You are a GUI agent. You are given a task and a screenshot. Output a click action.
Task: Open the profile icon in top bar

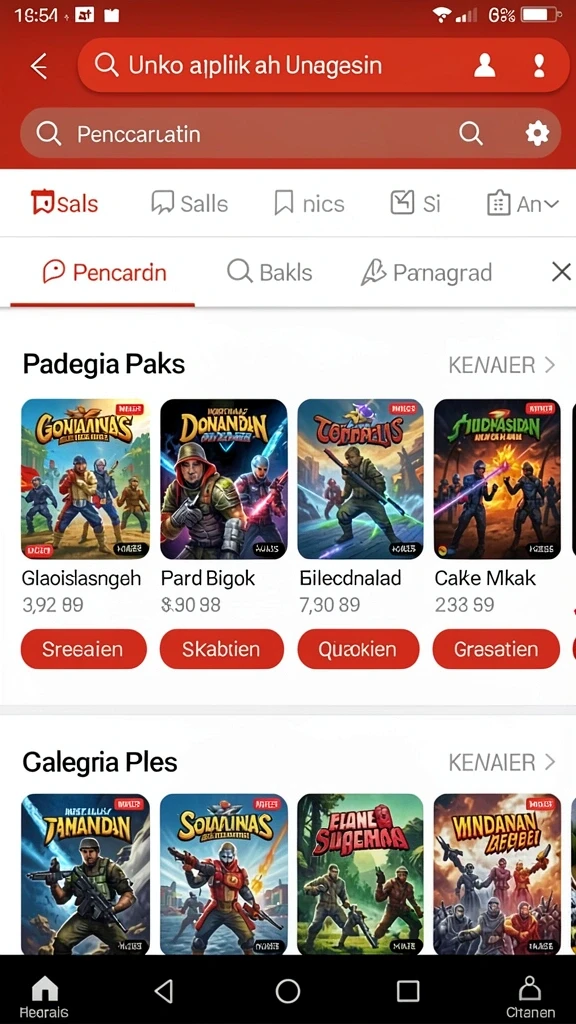click(485, 65)
